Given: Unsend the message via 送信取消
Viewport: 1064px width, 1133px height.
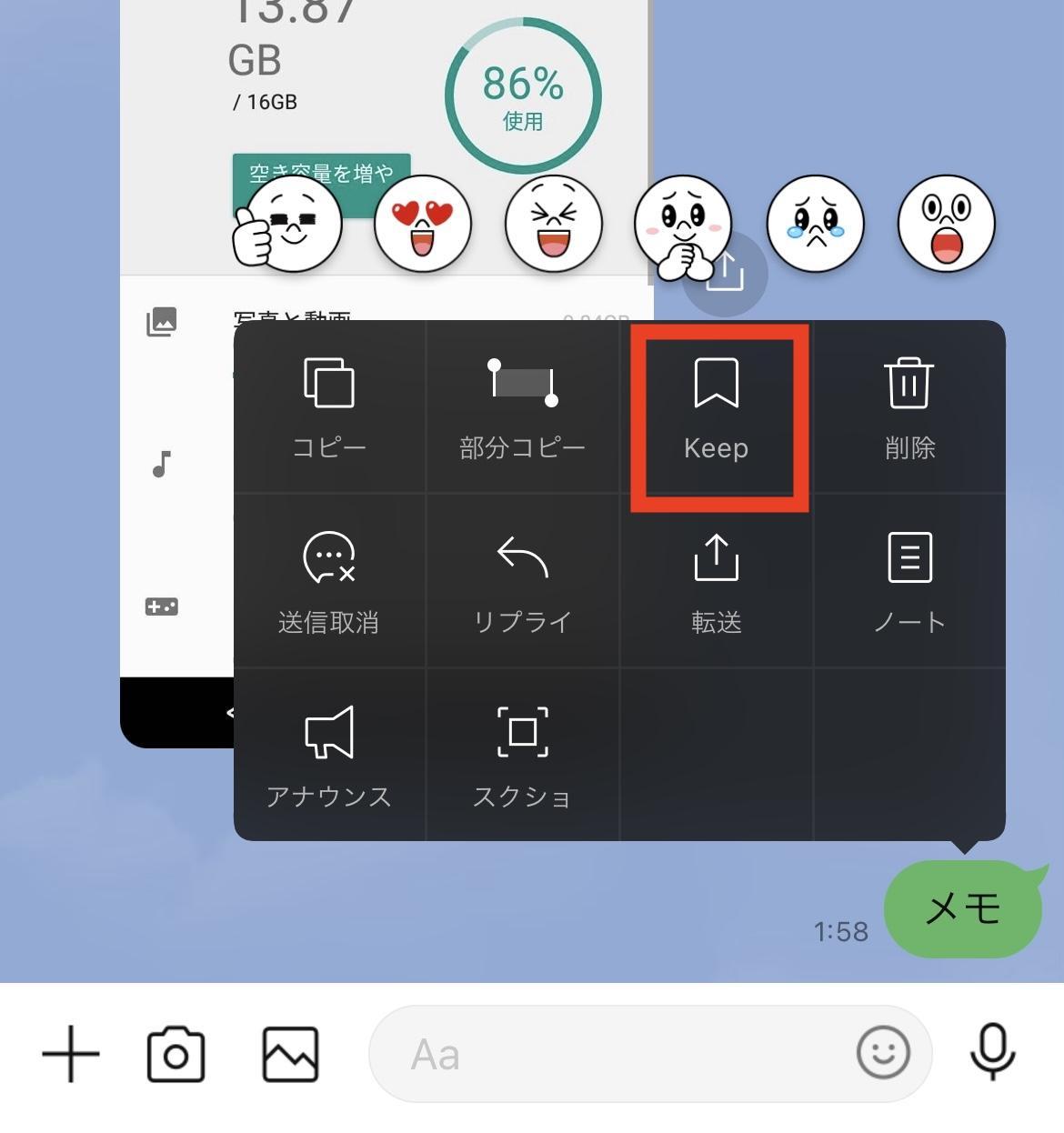Looking at the screenshot, I should pyautogui.click(x=328, y=582).
